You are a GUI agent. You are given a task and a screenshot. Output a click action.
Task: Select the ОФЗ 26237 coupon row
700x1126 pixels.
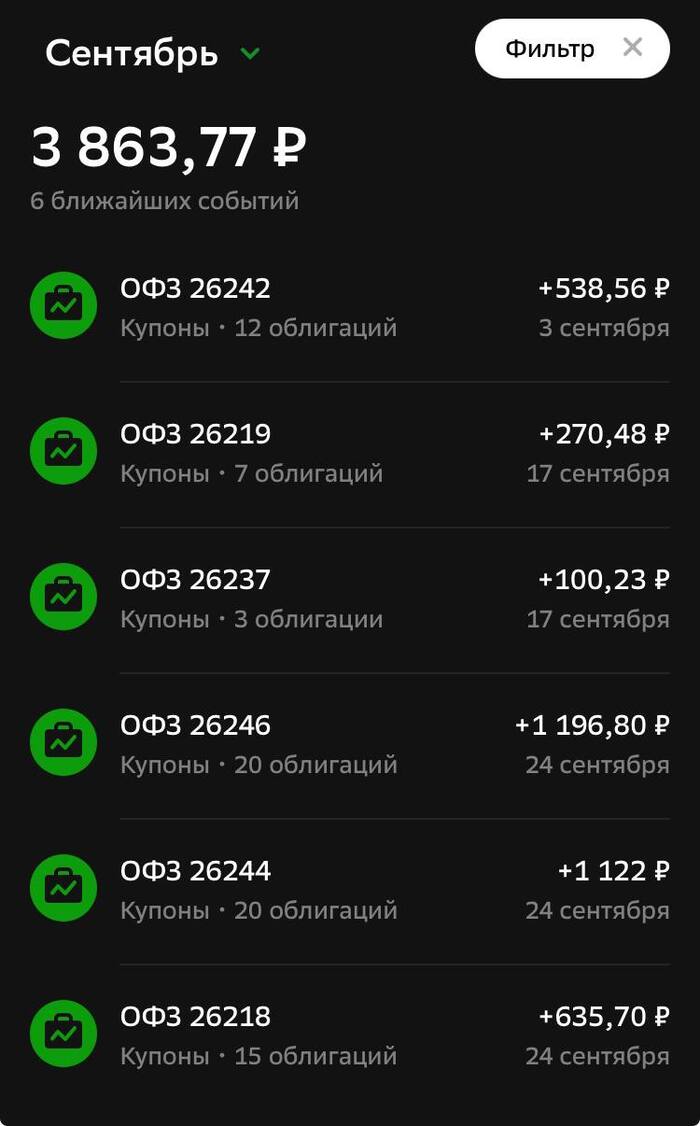point(350,599)
